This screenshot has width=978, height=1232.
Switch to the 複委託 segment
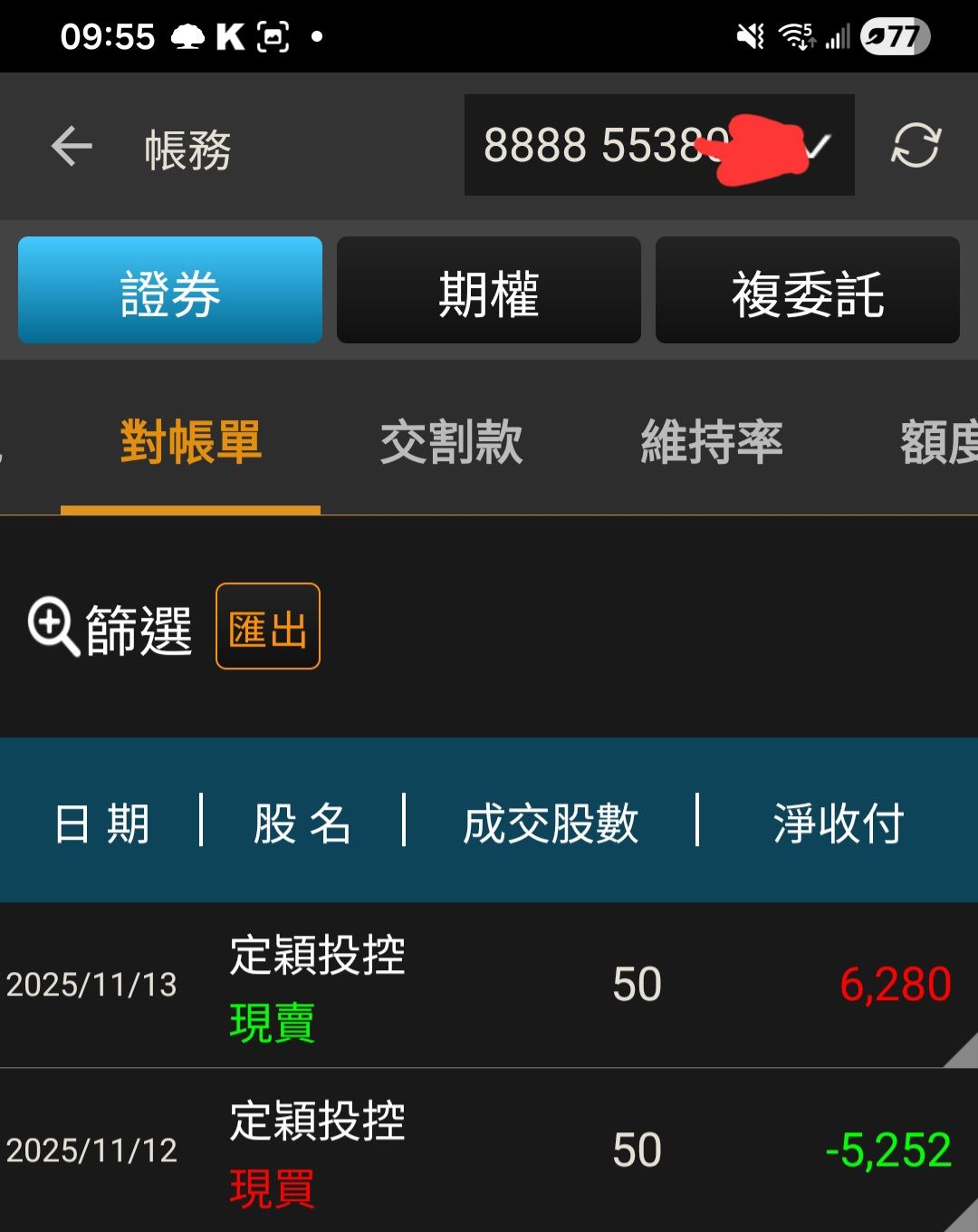tap(807, 291)
